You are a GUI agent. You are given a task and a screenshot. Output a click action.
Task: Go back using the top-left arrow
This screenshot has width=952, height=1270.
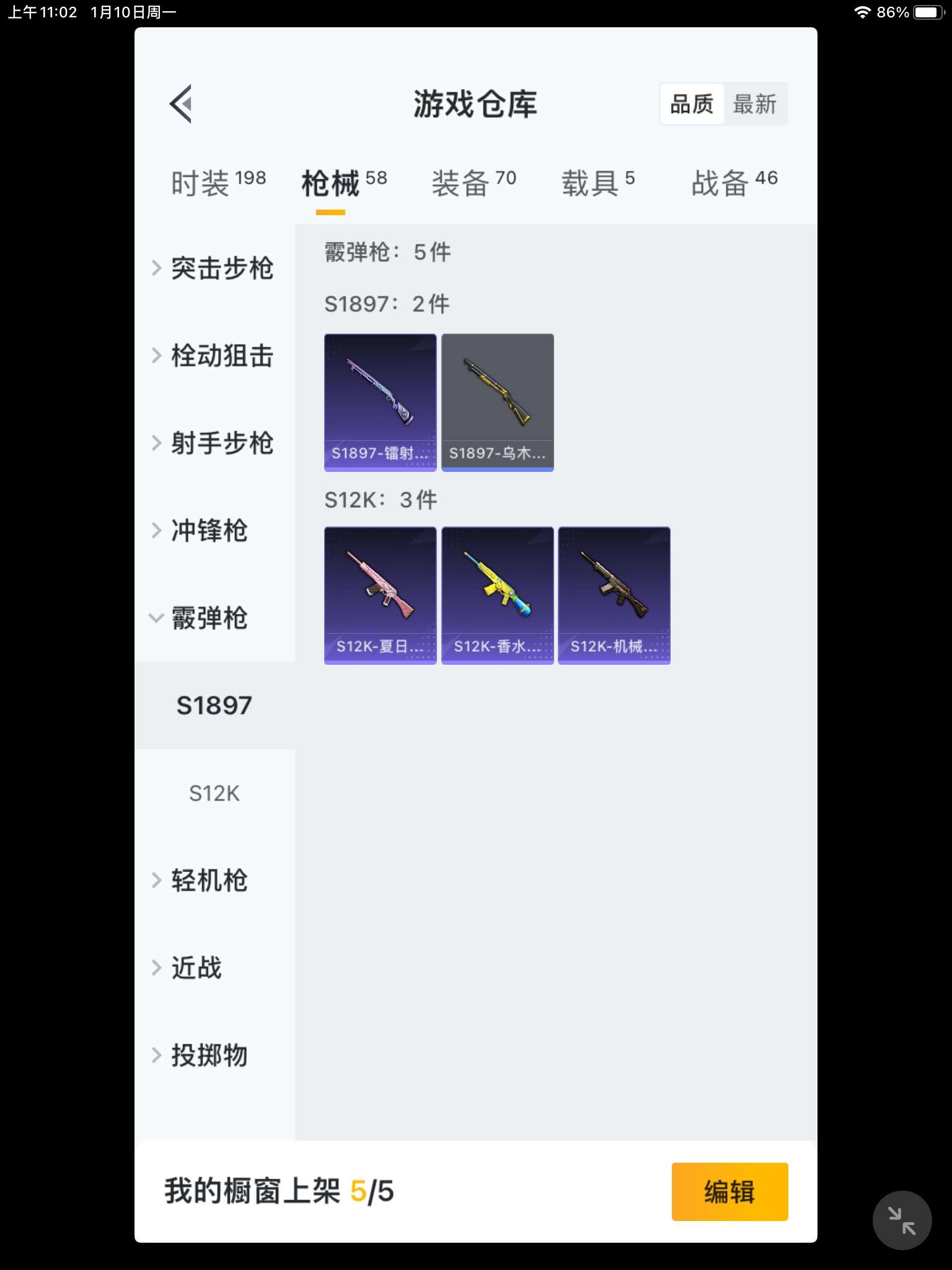pyautogui.click(x=181, y=104)
